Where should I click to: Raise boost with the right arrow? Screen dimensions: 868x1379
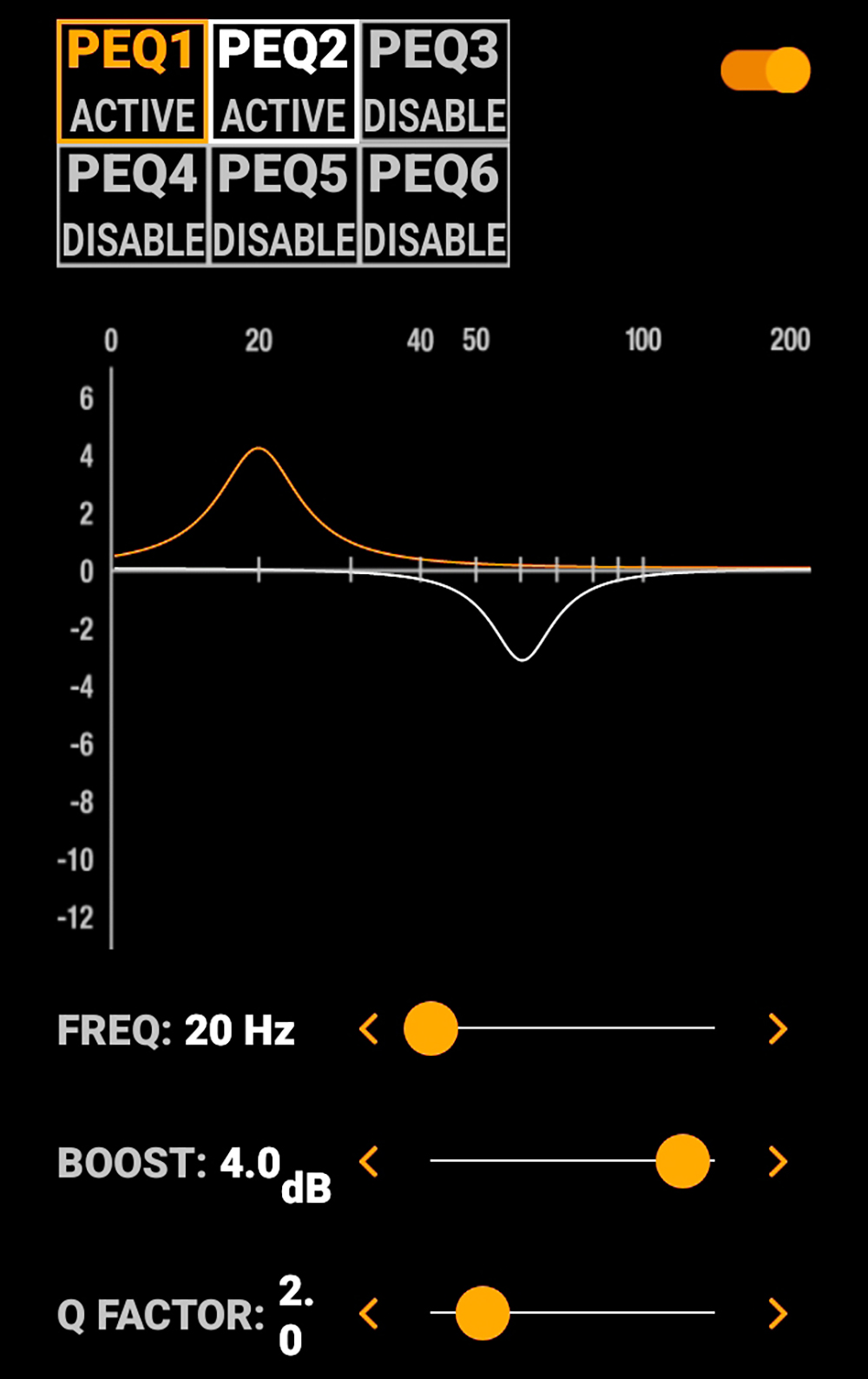click(x=778, y=1162)
